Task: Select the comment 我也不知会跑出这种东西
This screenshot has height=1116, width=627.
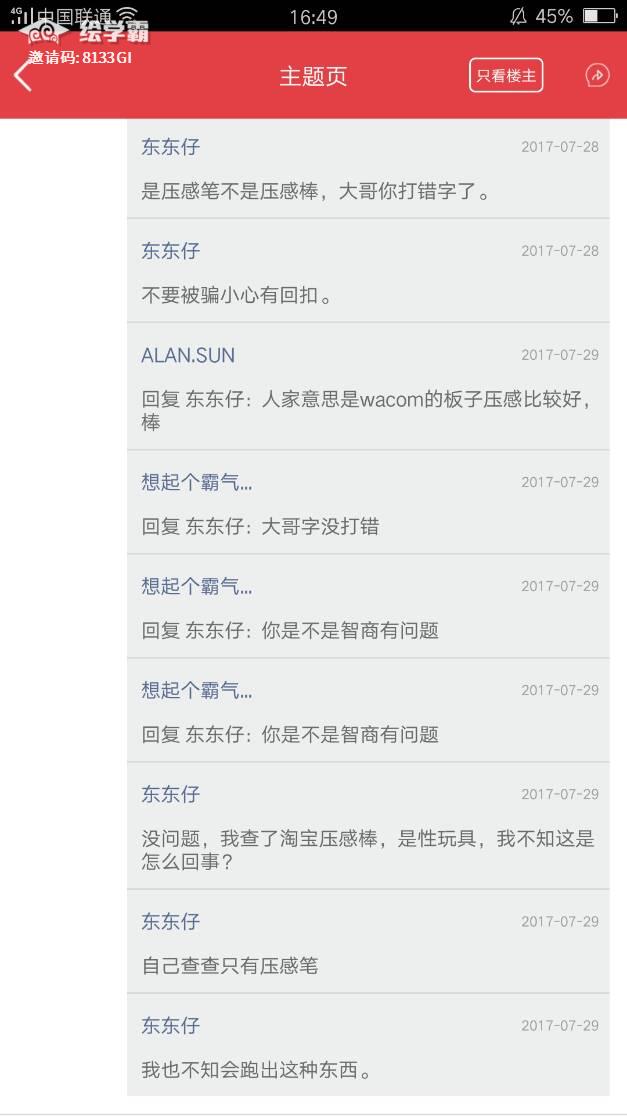Action: click(x=257, y=1070)
